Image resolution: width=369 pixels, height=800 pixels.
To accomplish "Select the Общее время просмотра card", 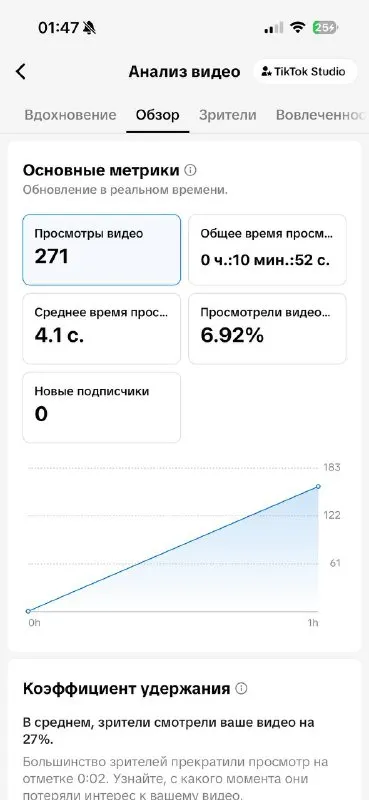I will 267,249.
